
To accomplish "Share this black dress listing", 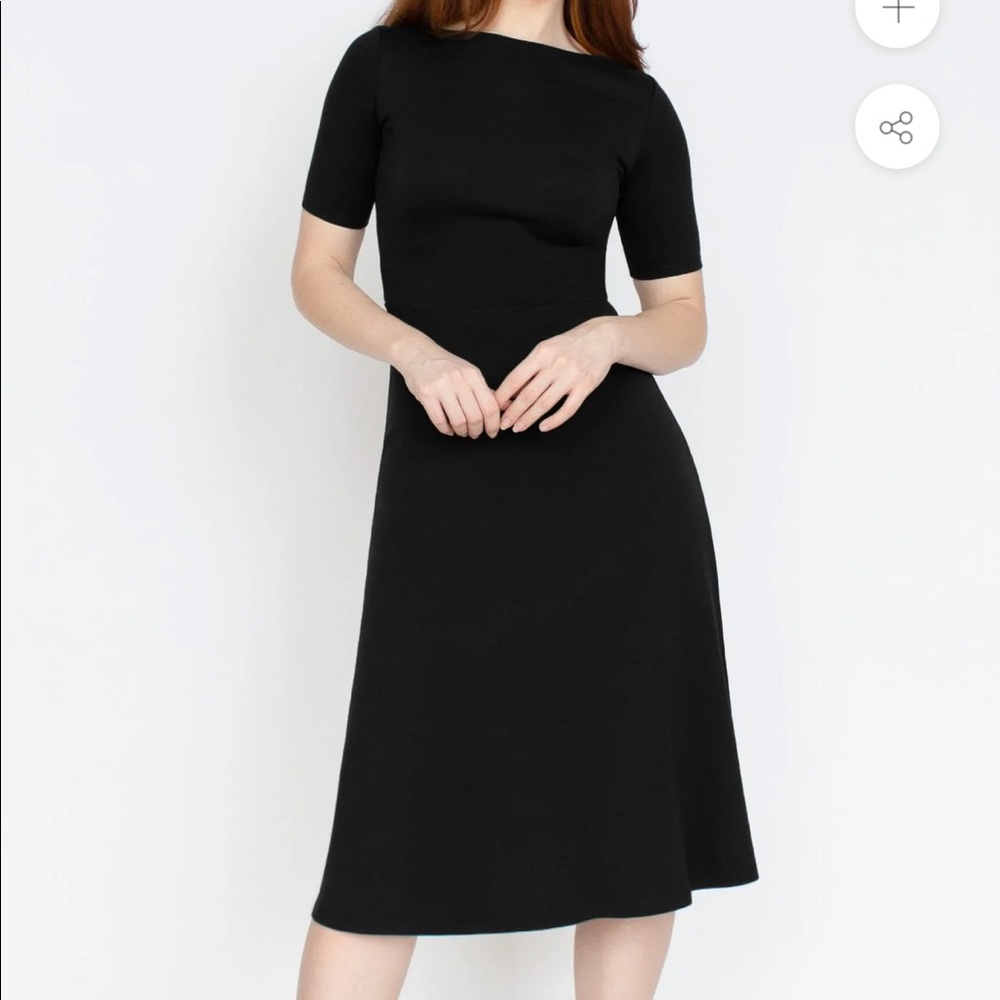I will (897, 127).
